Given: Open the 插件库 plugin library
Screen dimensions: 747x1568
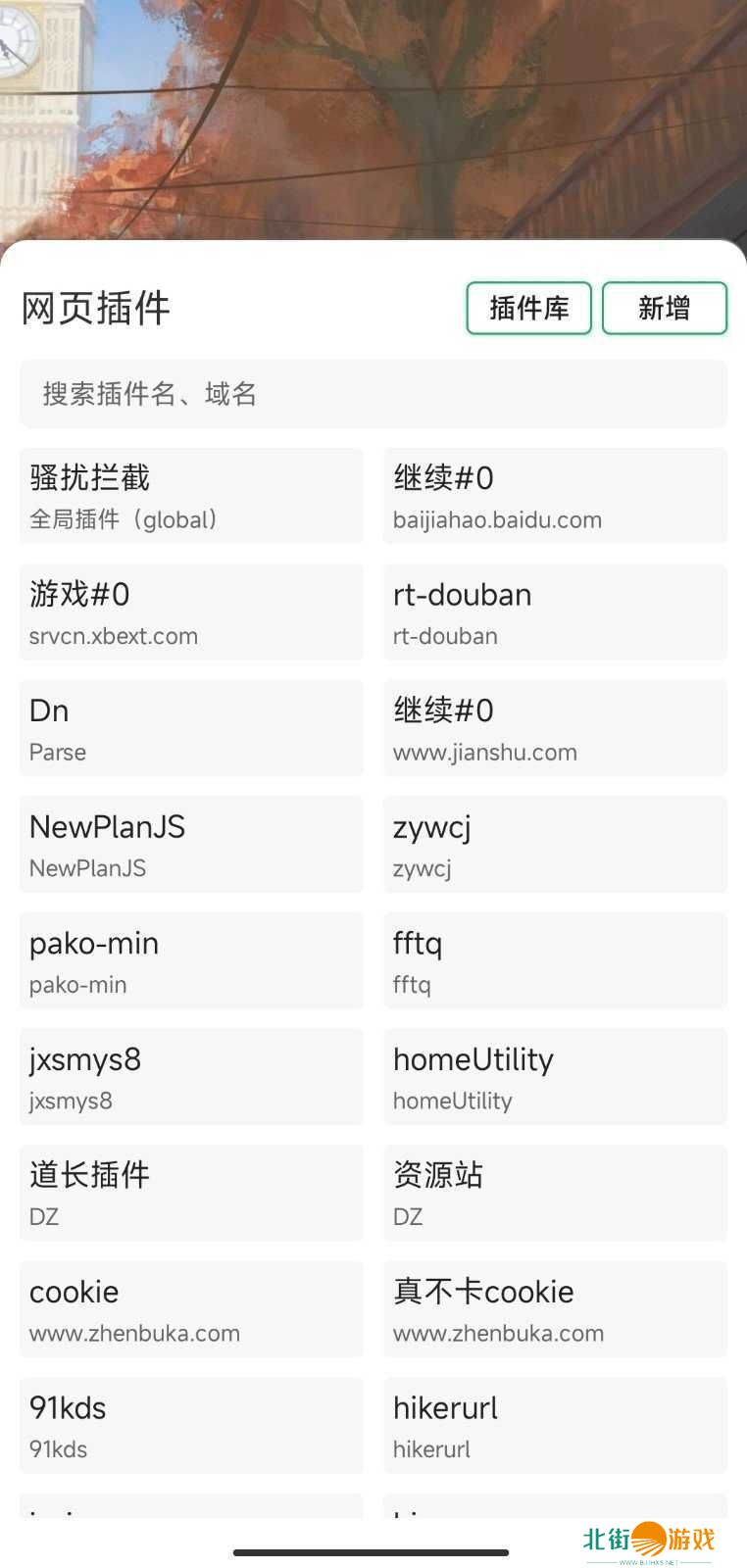Looking at the screenshot, I should (x=528, y=308).
